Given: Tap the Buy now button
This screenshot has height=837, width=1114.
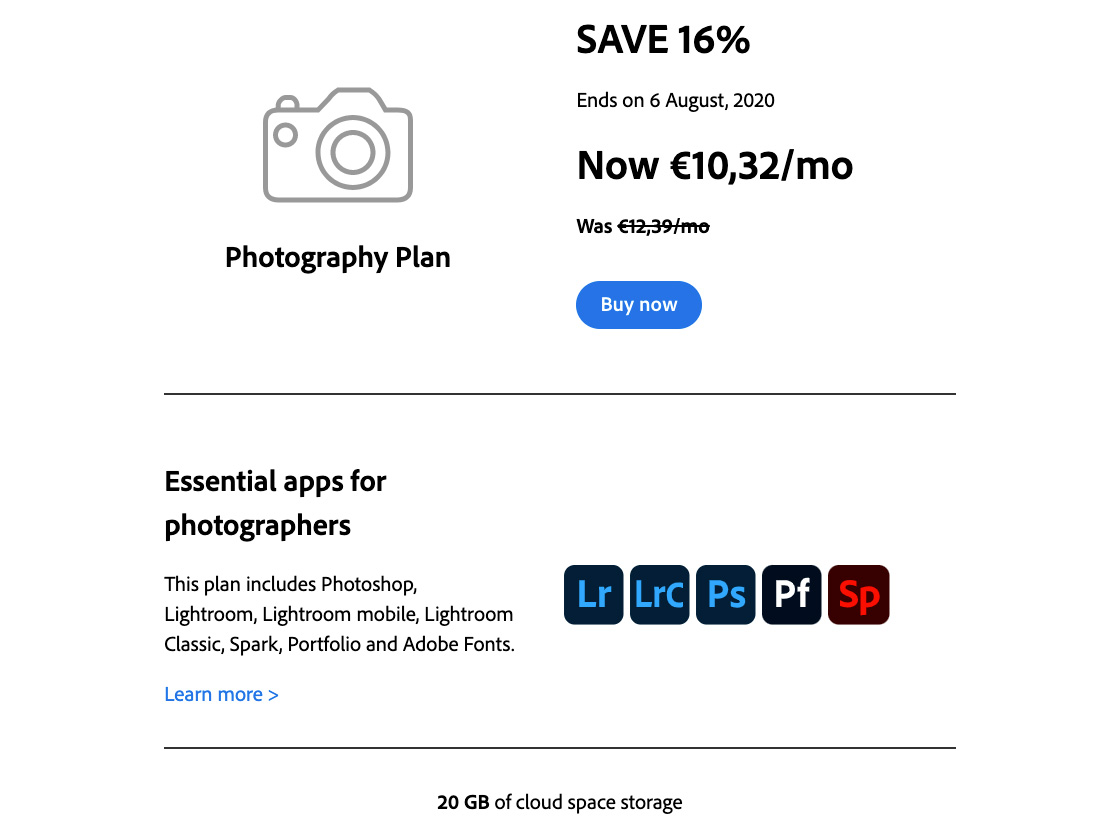Looking at the screenshot, I should 638,305.
